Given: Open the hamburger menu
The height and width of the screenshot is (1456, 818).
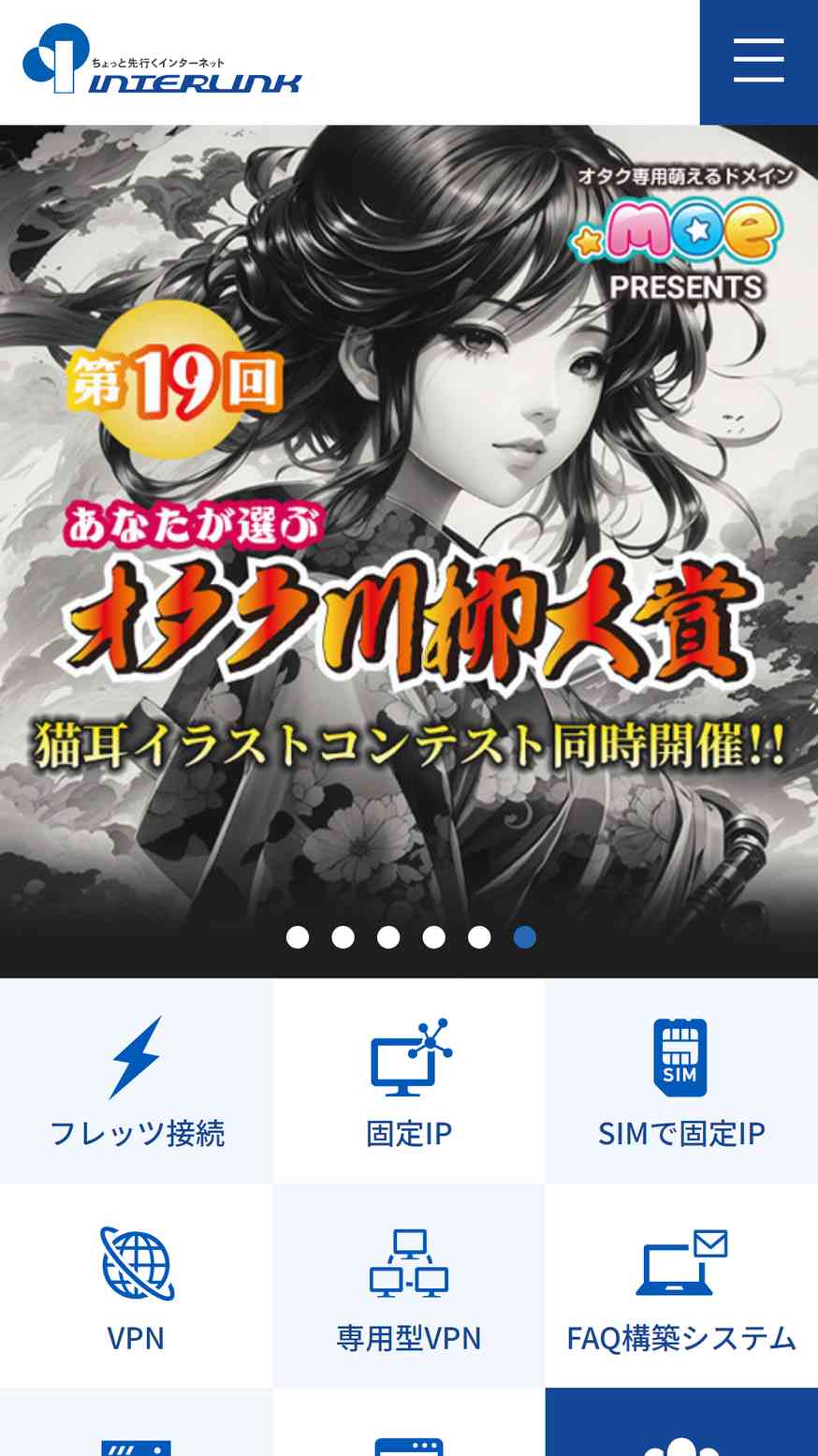Looking at the screenshot, I should coord(758,62).
